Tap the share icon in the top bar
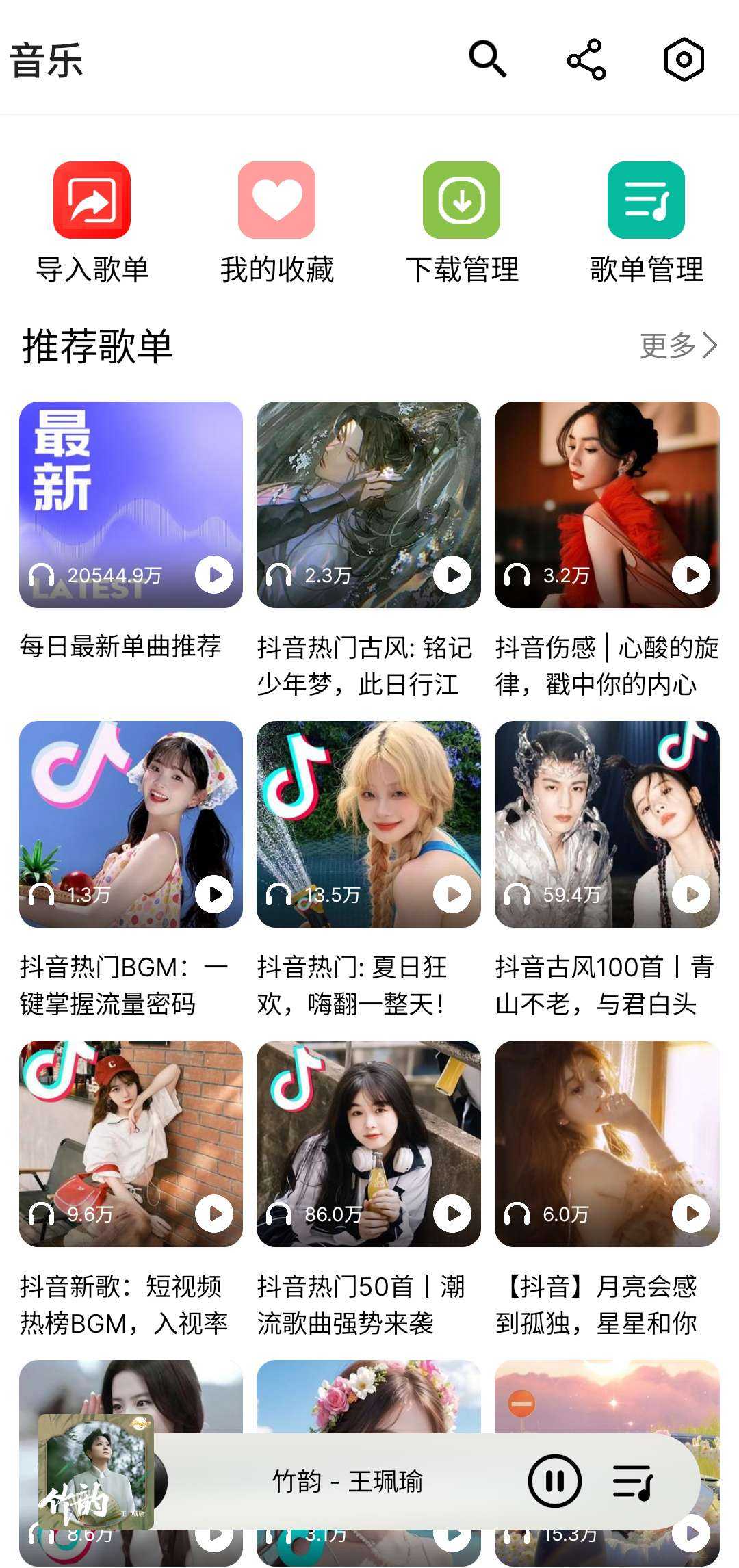This screenshot has height=1568, width=739. 586,60
